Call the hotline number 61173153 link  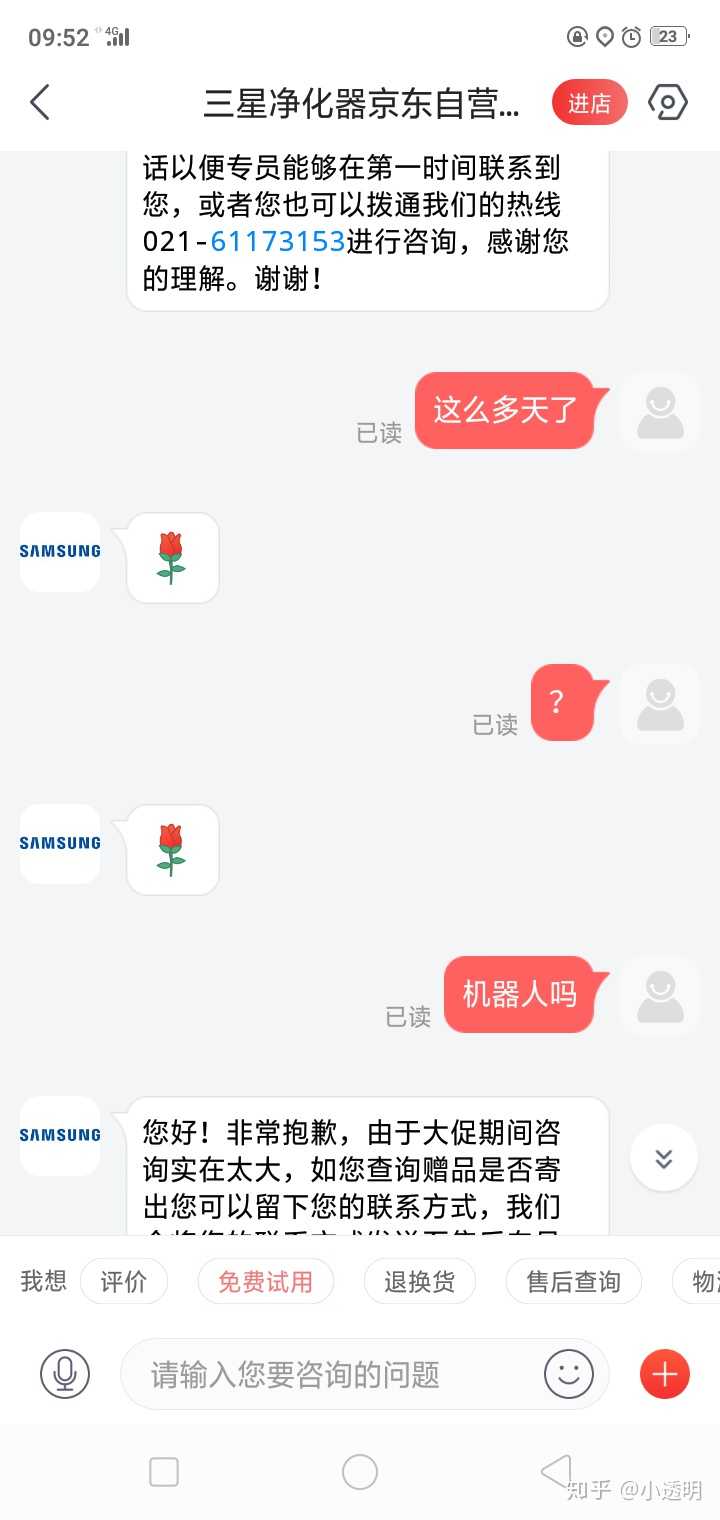[277, 241]
